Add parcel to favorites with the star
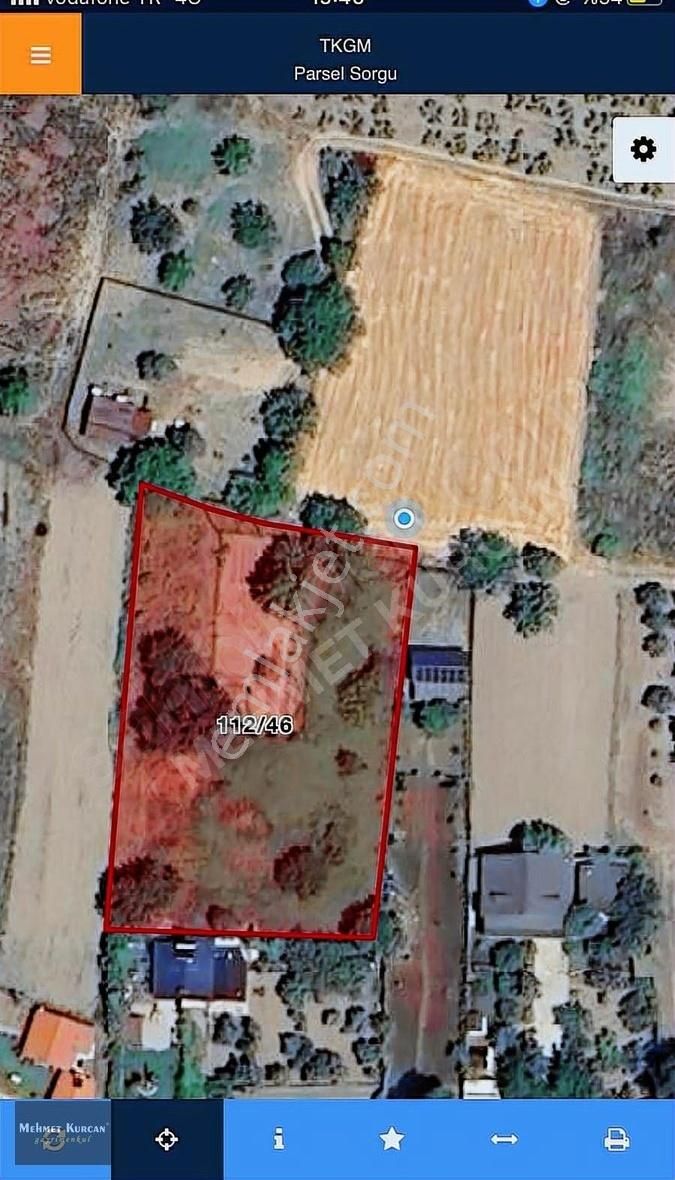 pyautogui.click(x=391, y=1139)
